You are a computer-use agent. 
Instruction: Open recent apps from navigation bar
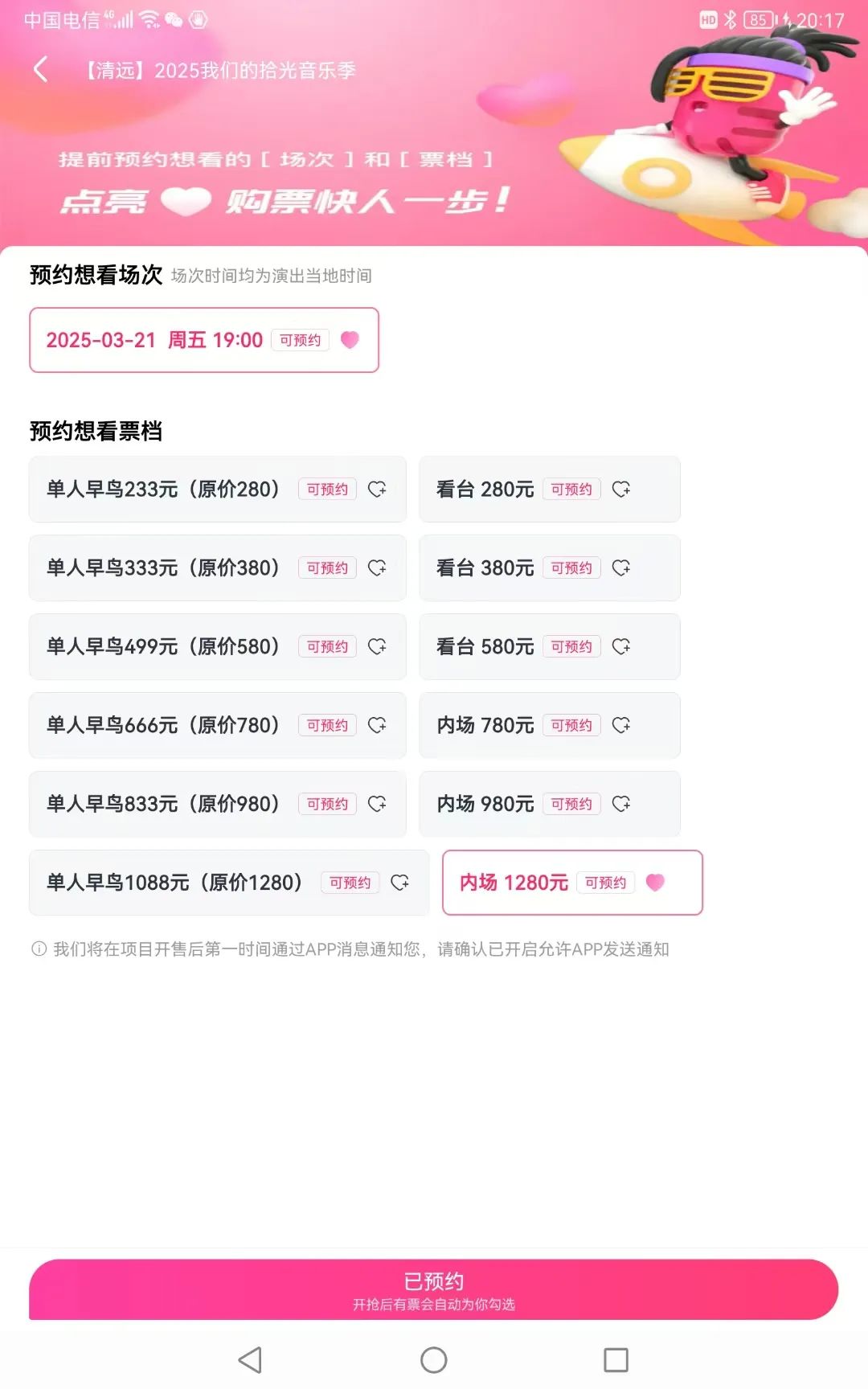point(616,1360)
